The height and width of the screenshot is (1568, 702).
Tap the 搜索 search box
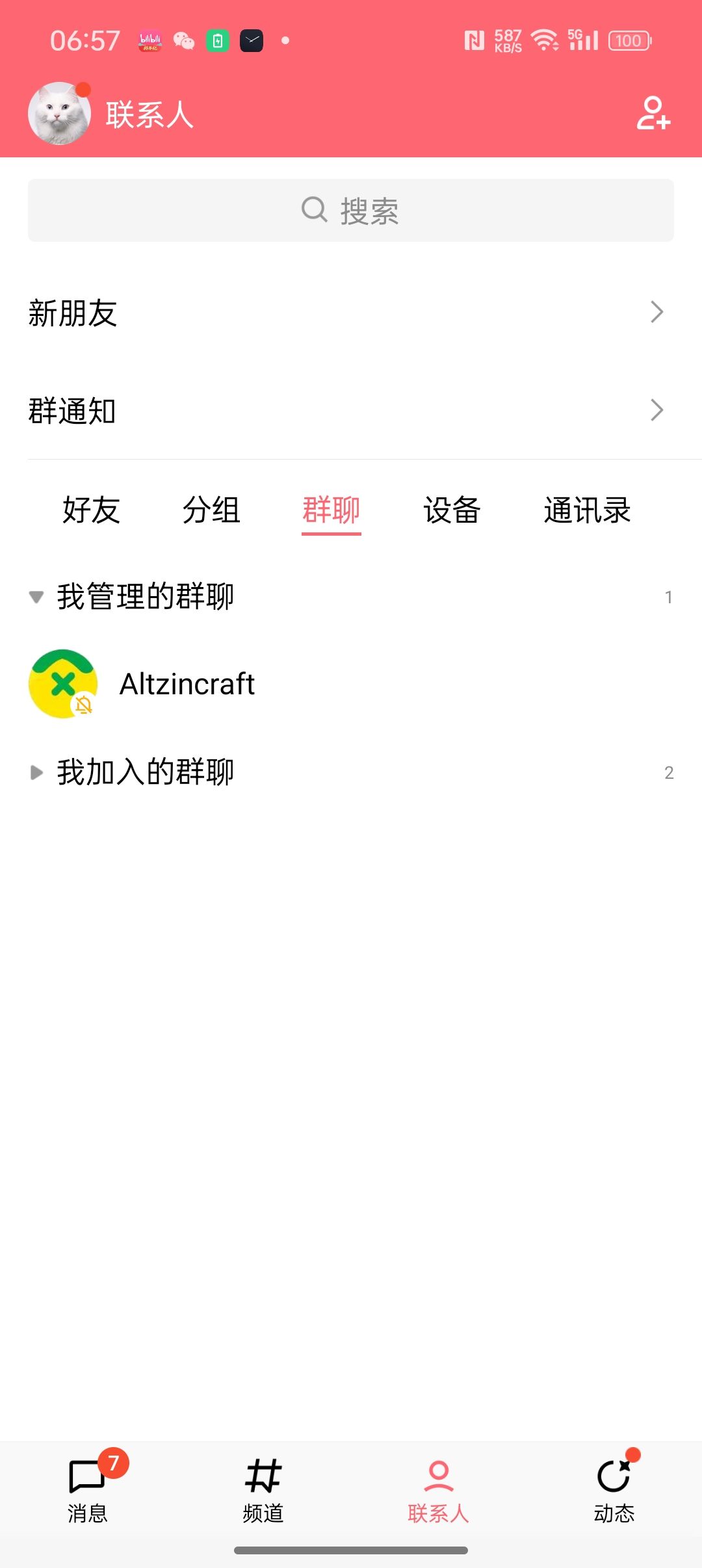[351, 211]
